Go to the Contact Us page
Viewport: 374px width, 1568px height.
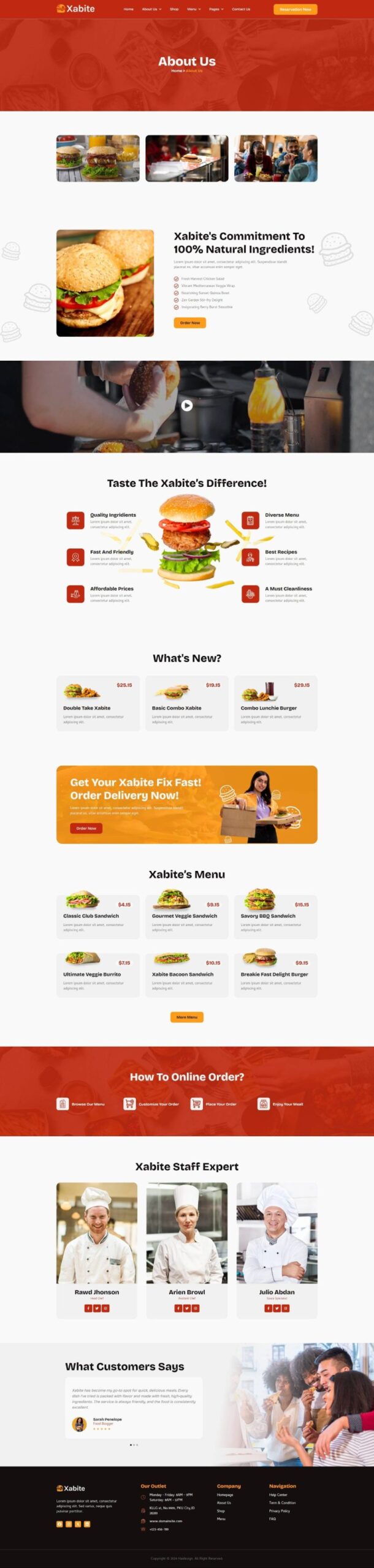click(241, 9)
